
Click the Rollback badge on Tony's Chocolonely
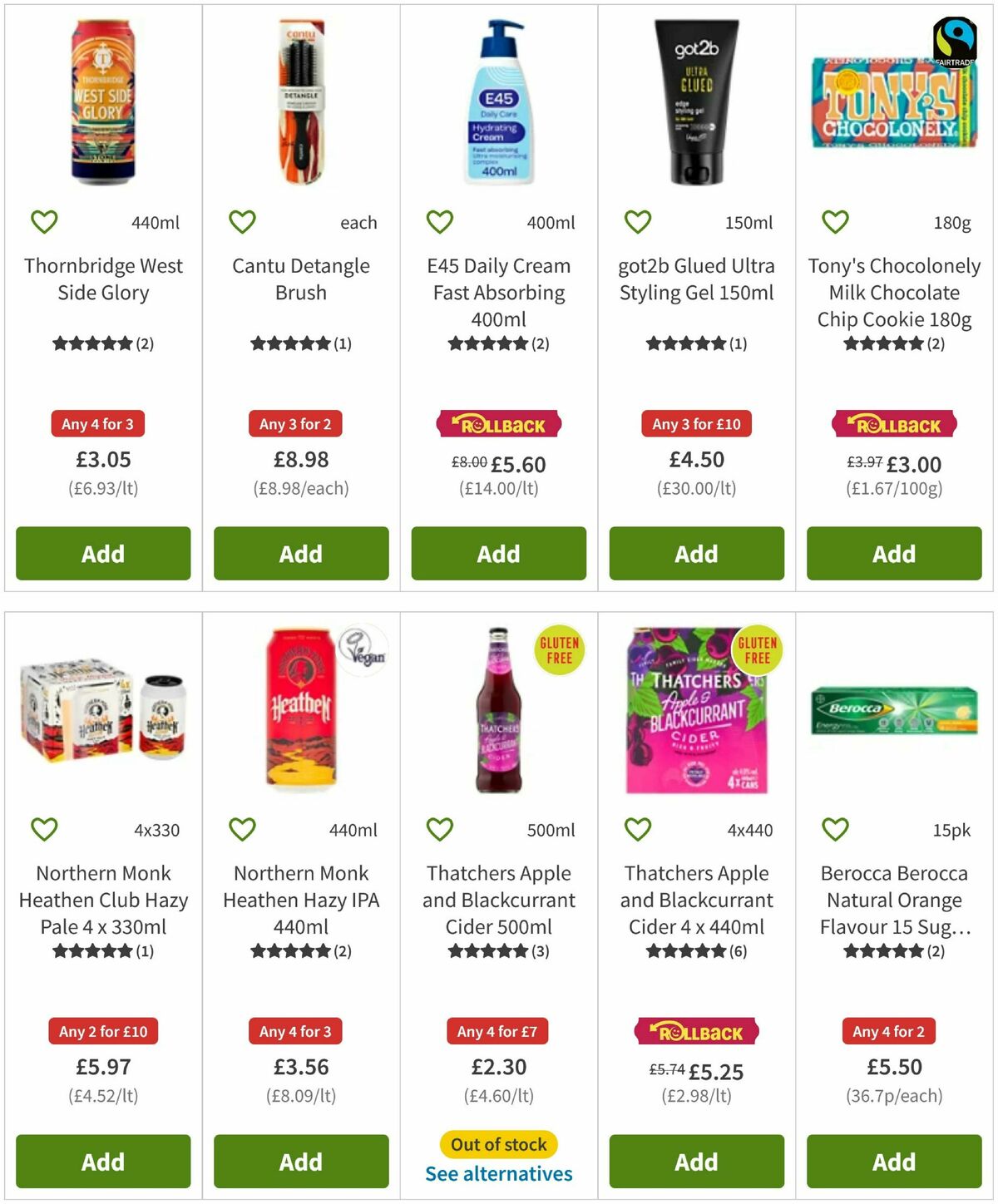point(893,424)
